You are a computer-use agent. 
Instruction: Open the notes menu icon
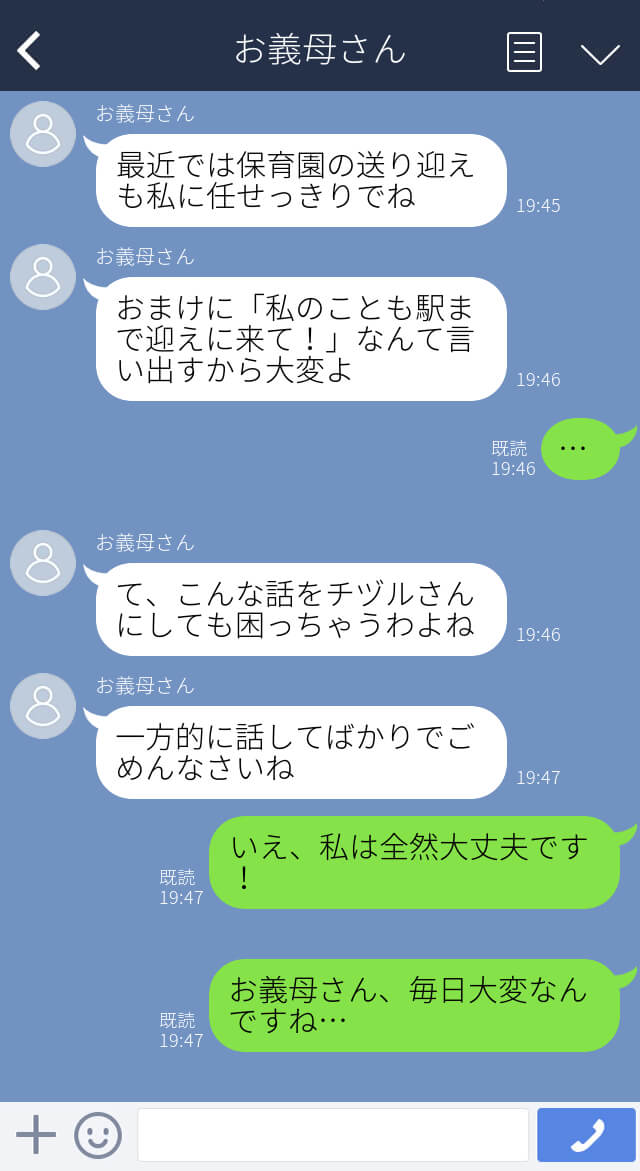pyautogui.click(x=524, y=52)
